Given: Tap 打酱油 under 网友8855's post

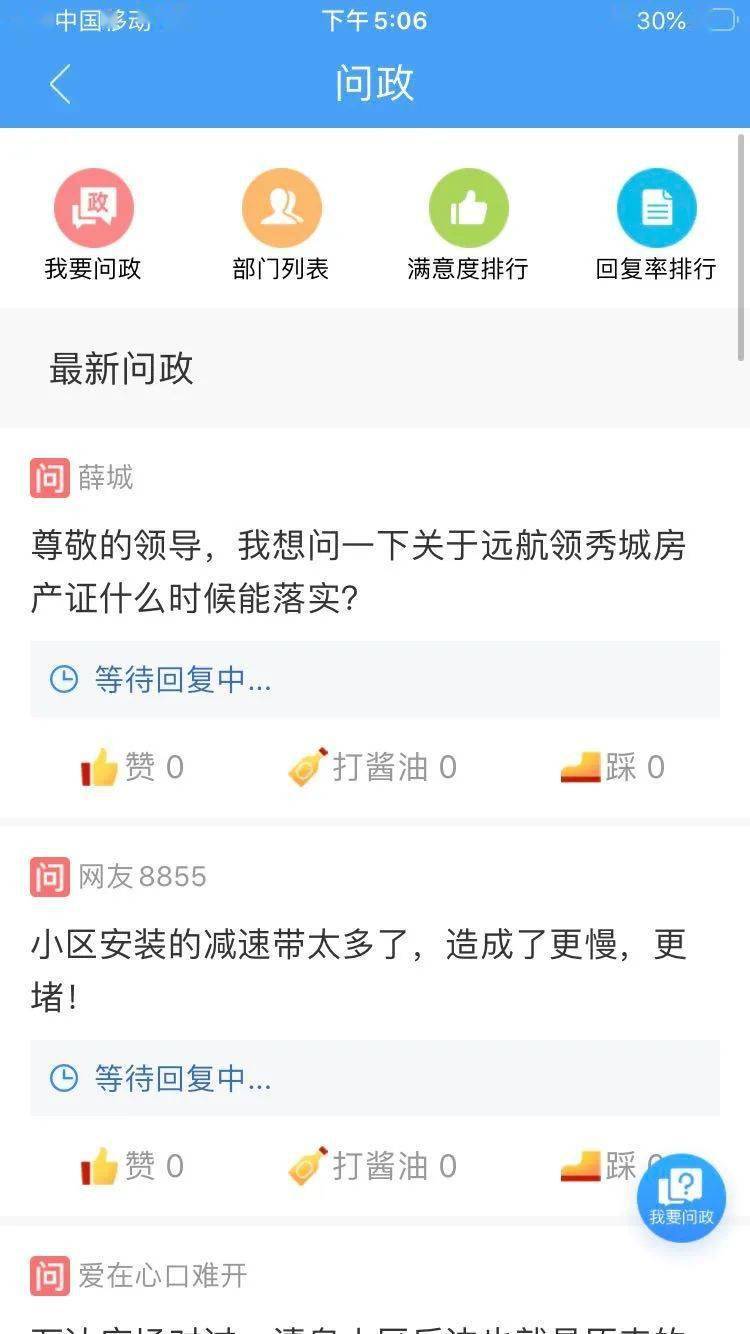Looking at the screenshot, I should coord(372,1166).
